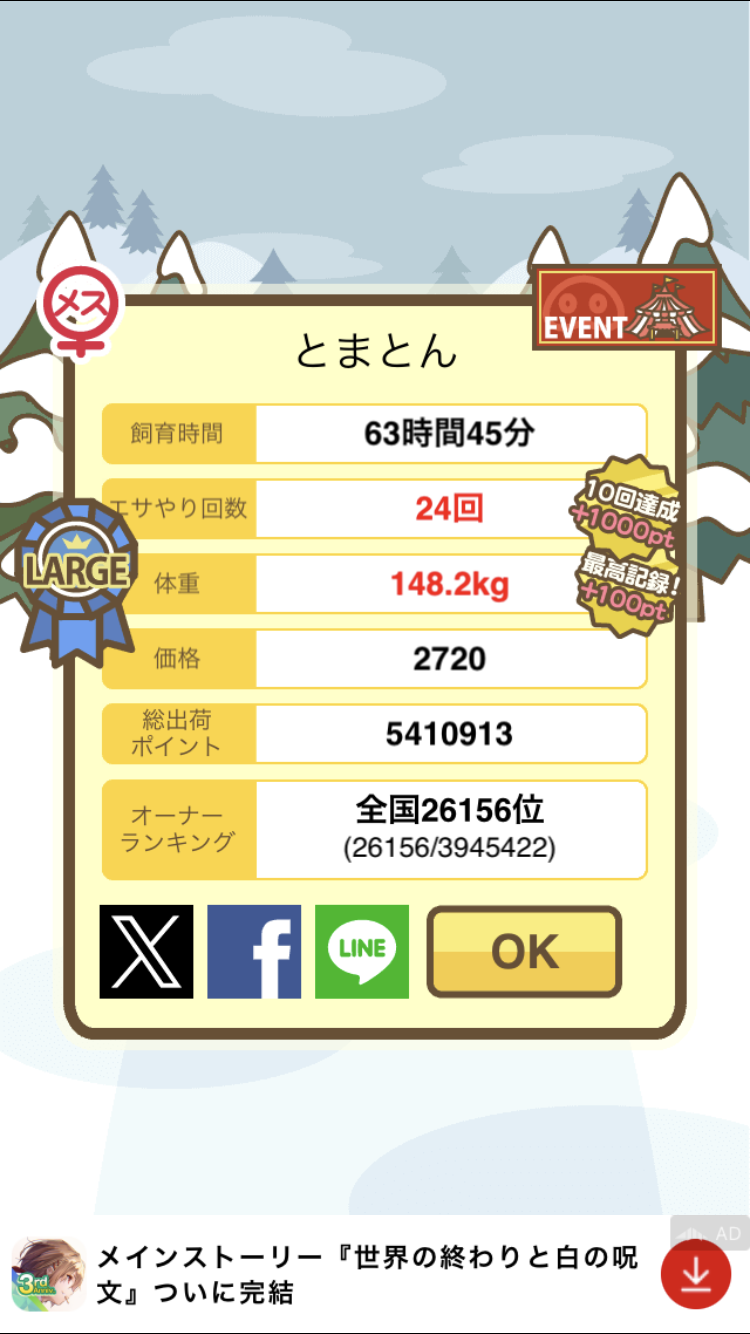Share the result on Facebook
Viewport: 750px width, 1334px height.
click(x=254, y=952)
